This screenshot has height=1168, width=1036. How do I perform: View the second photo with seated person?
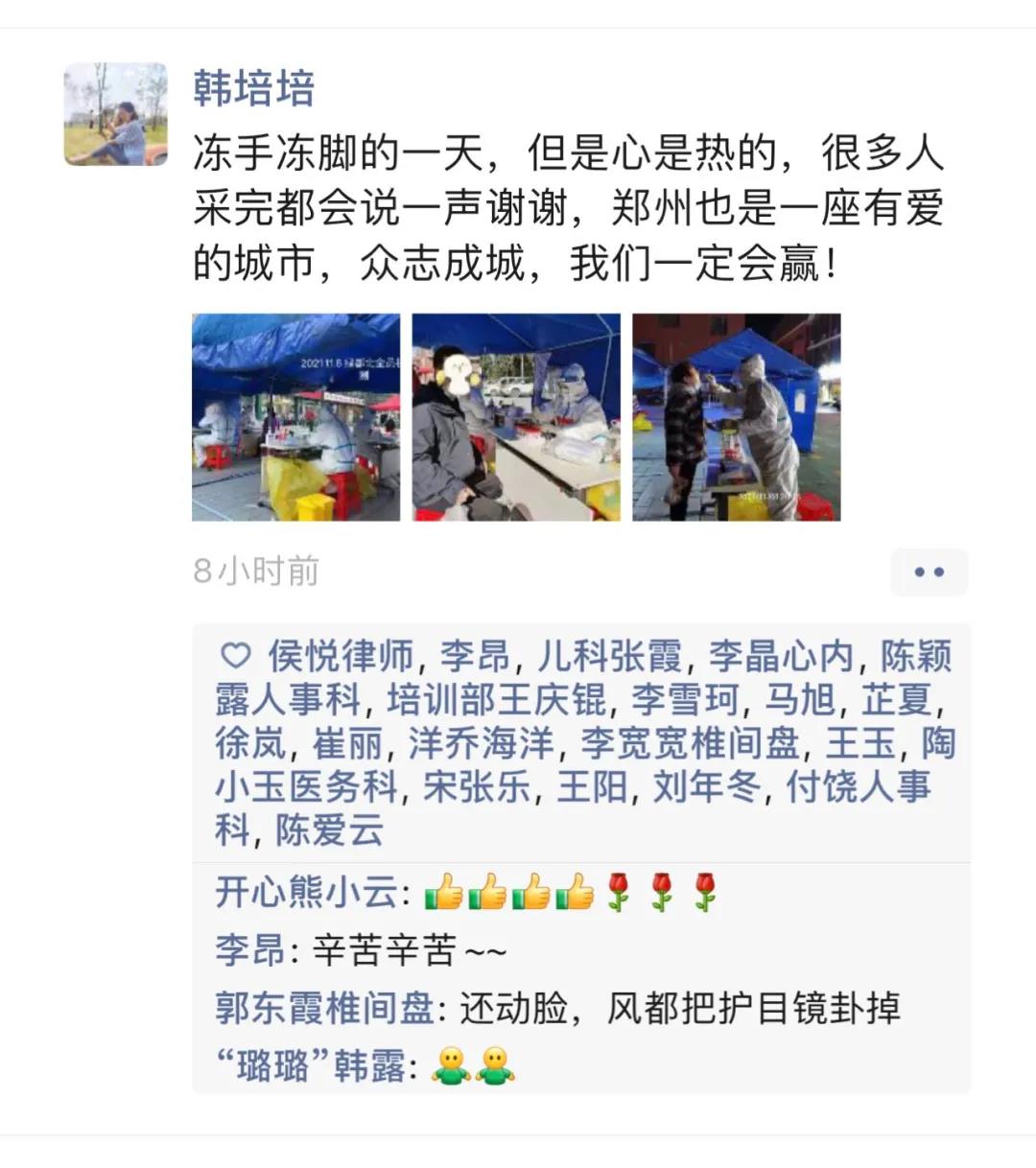point(516,417)
